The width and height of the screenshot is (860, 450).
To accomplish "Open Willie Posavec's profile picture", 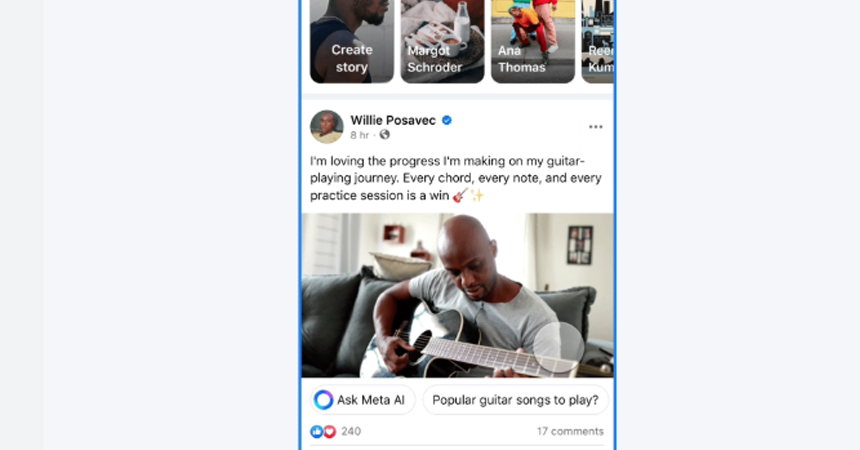I will pos(327,127).
